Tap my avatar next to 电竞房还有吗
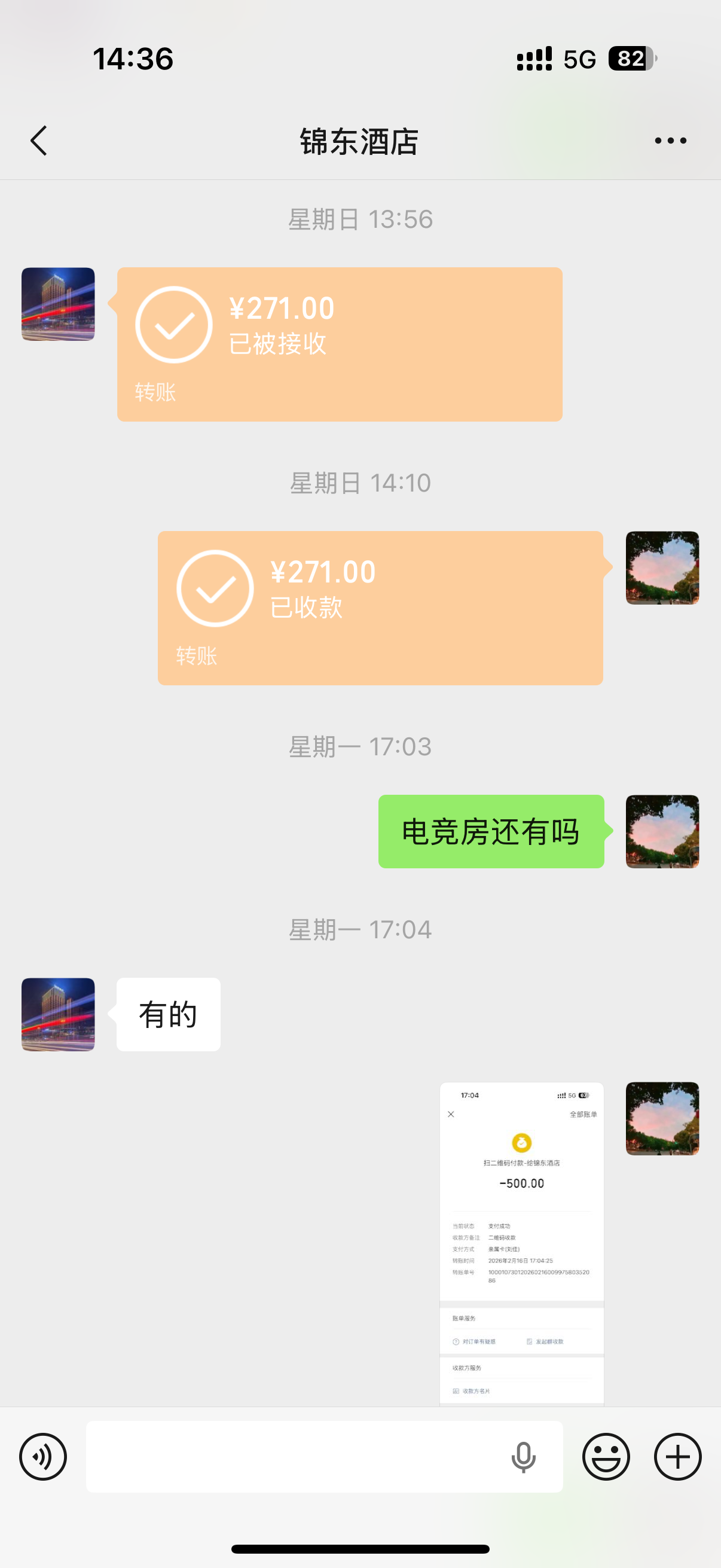 (662, 831)
